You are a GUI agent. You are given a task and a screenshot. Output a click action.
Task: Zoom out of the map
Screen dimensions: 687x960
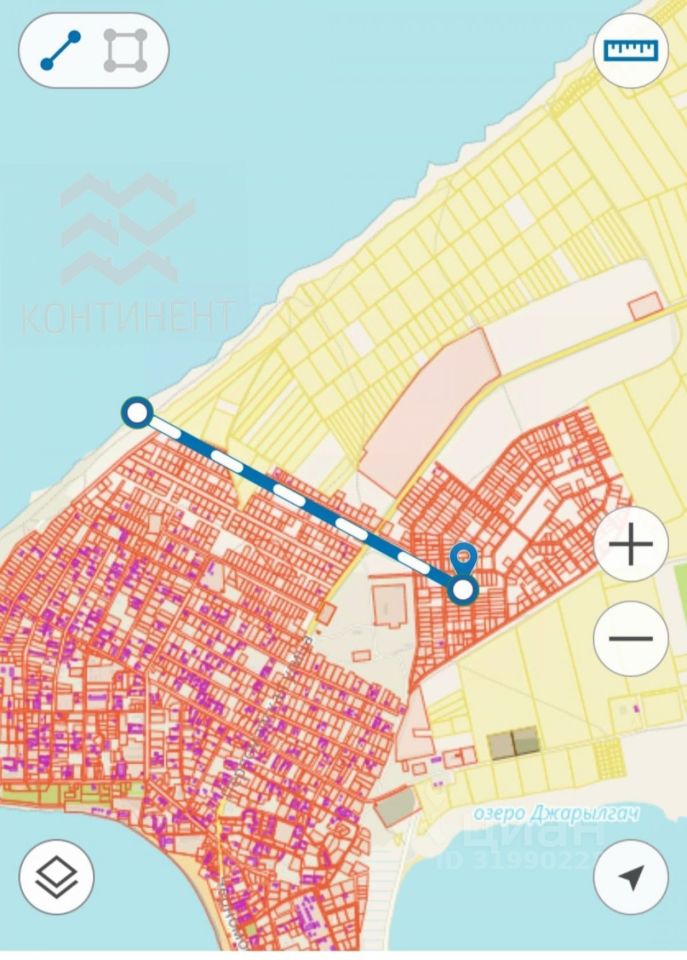click(x=630, y=639)
